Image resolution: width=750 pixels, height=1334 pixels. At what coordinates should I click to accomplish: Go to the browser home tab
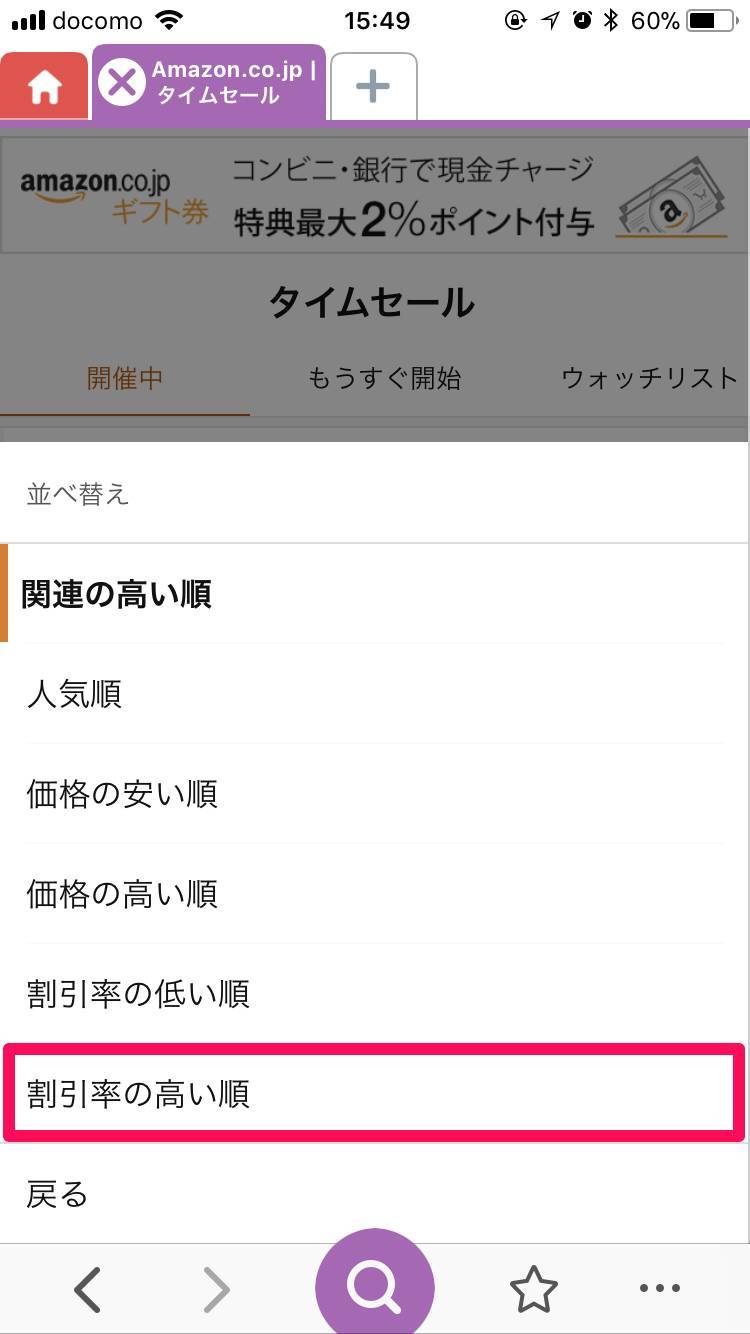point(44,86)
